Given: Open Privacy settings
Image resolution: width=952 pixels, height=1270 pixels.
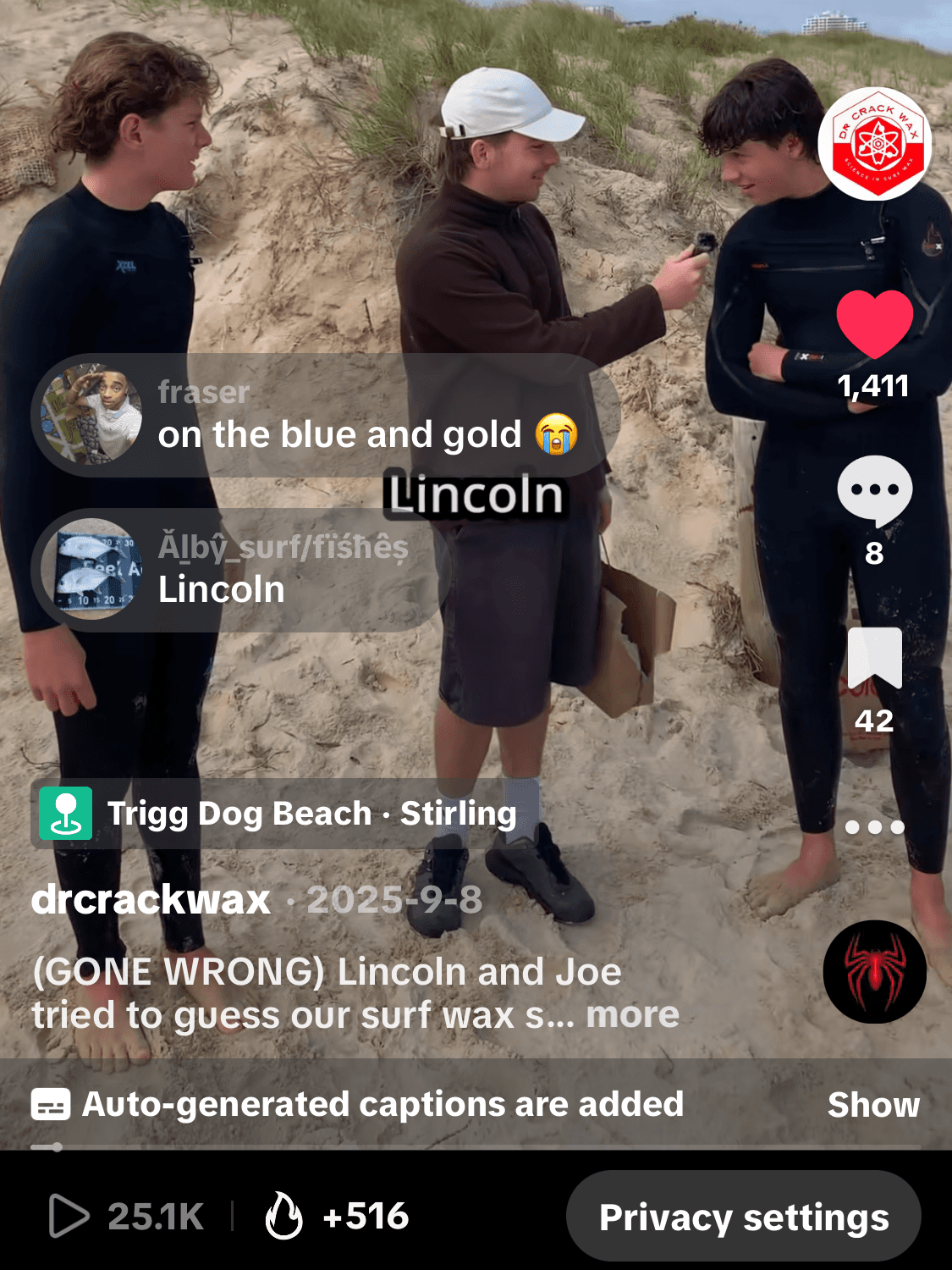Looking at the screenshot, I should 743,1218.
